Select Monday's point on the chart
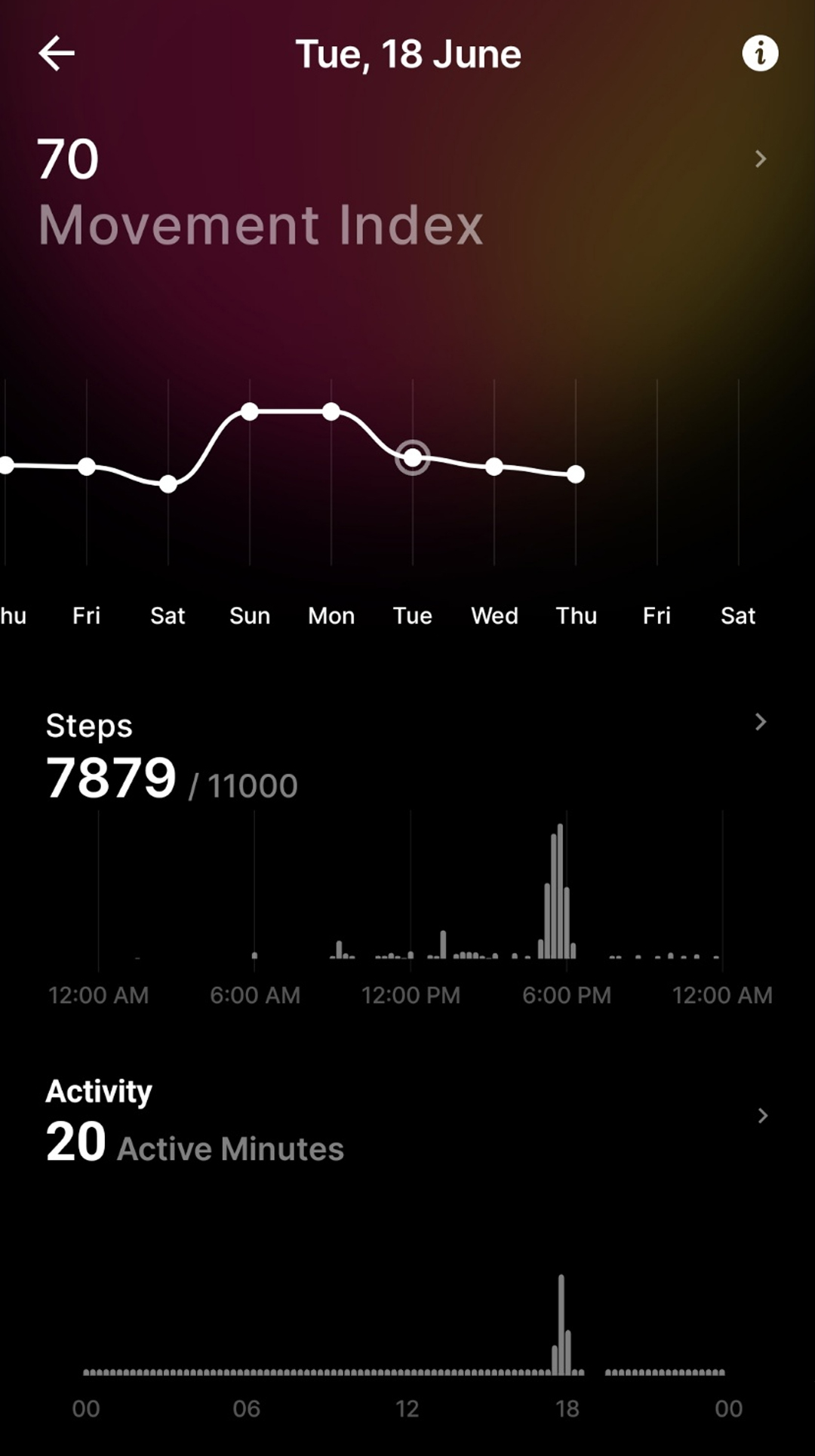Viewport: 815px width, 1456px height. pos(331,411)
